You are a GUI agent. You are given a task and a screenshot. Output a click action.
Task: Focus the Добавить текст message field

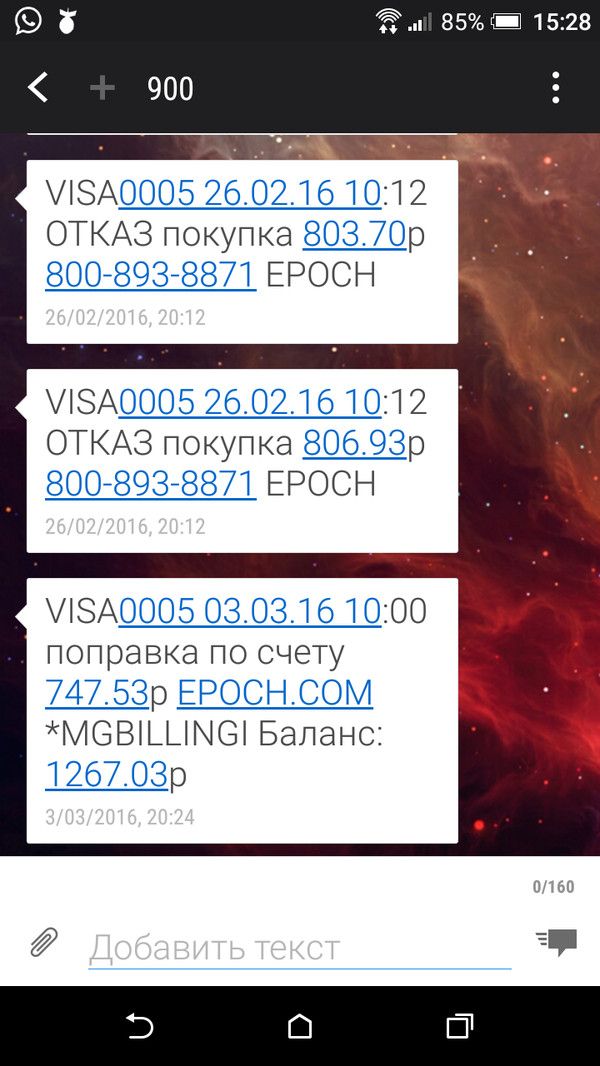[298, 947]
